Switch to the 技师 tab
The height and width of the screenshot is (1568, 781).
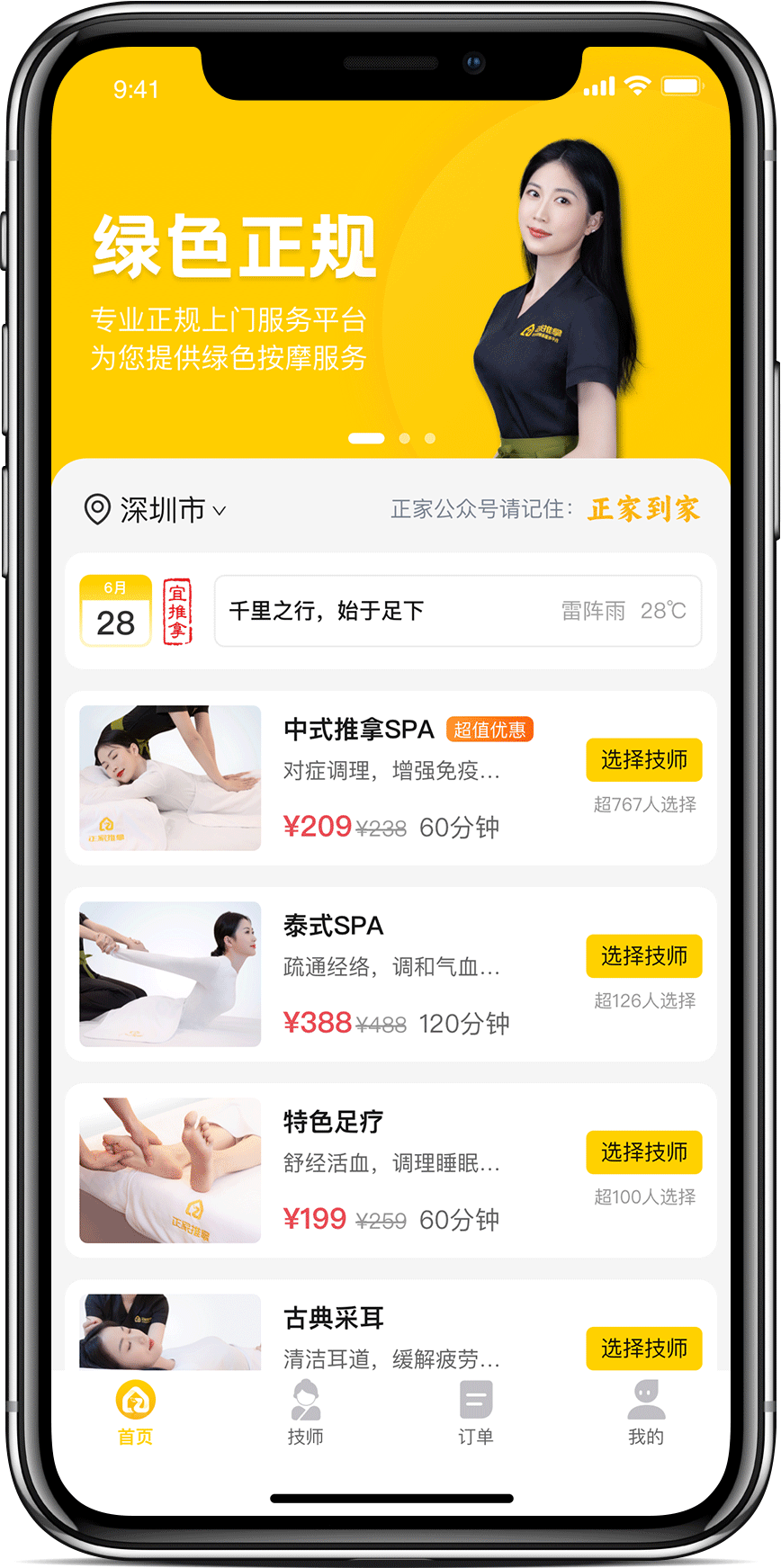tap(306, 1413)
